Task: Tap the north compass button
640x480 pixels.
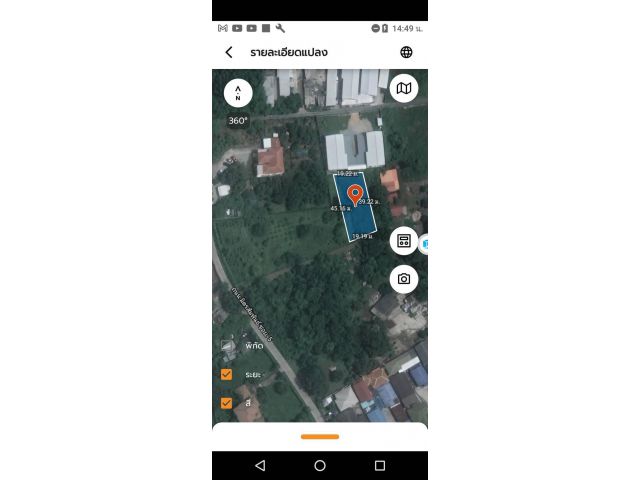Action: coord(238,92)
